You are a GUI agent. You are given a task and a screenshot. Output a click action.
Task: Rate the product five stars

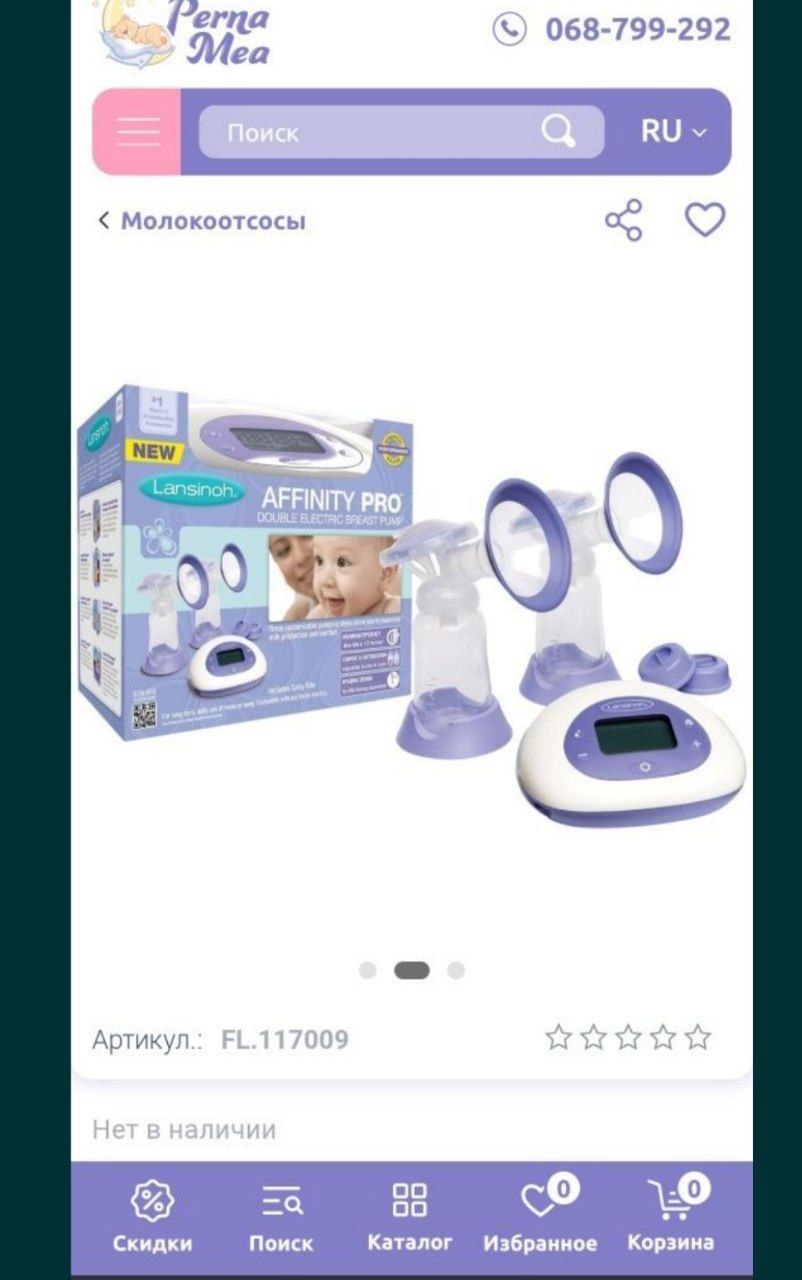point(698,1038)
